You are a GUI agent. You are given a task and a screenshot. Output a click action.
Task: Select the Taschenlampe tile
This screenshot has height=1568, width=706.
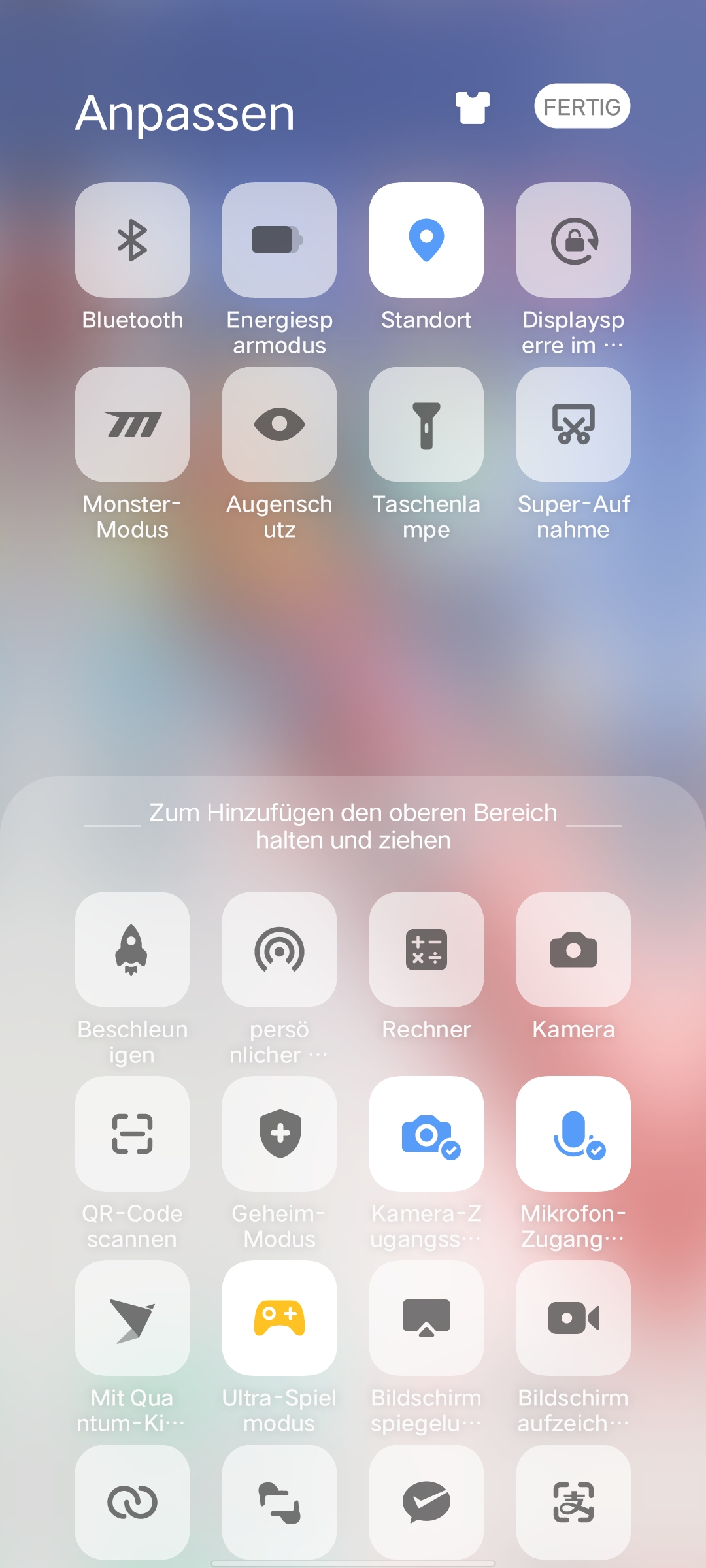pos(426,424)
